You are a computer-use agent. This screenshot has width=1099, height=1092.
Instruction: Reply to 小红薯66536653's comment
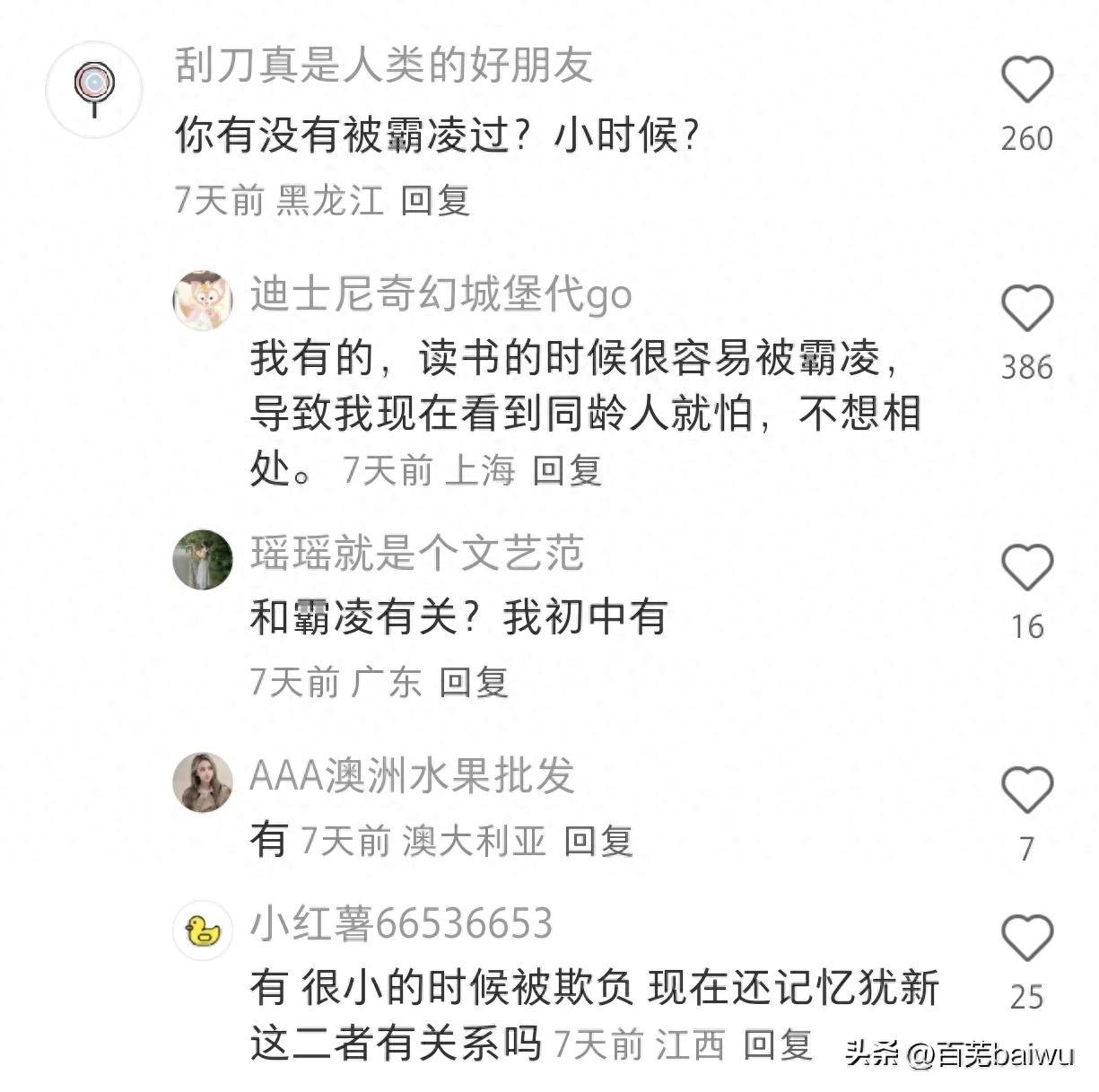point(778,1045)
